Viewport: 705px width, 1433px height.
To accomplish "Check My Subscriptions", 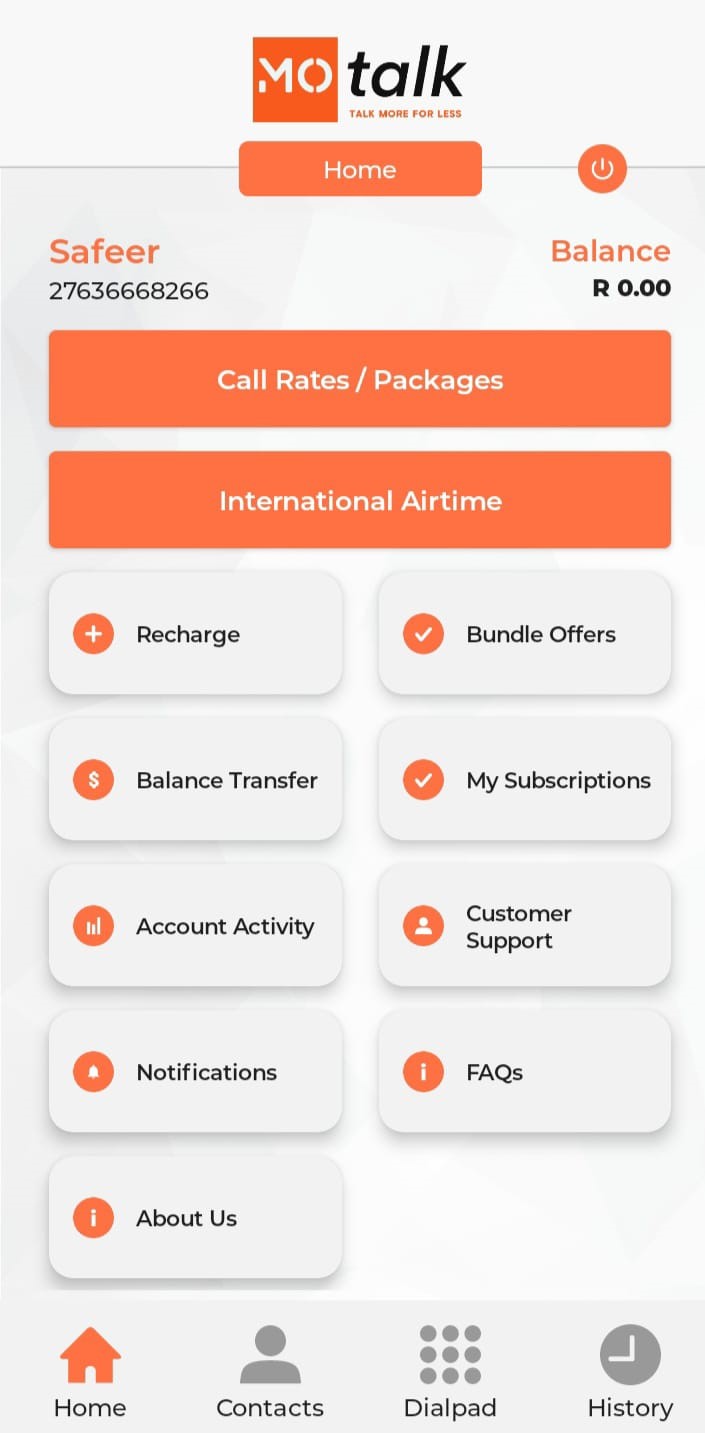I will pos(524,780).
